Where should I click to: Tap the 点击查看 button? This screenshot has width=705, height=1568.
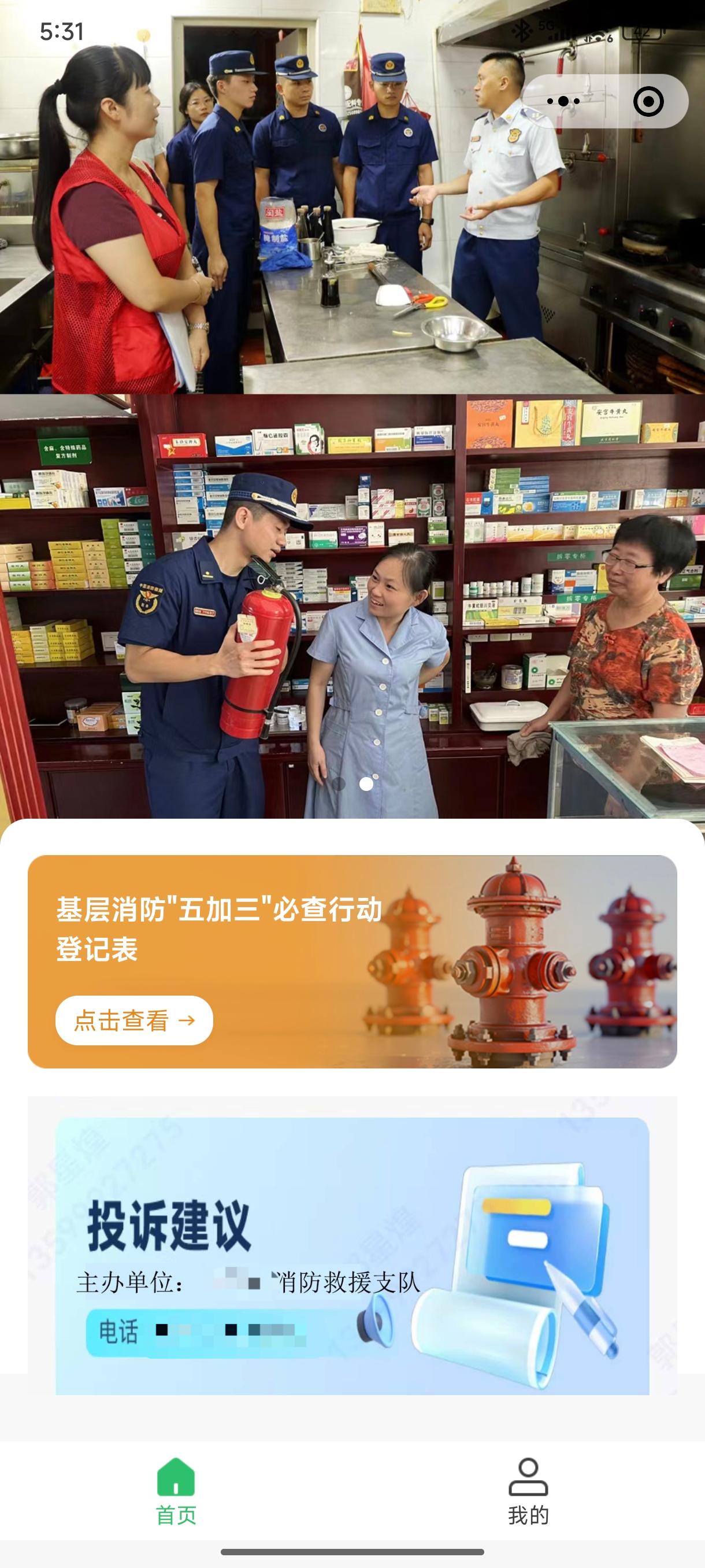134,1021
